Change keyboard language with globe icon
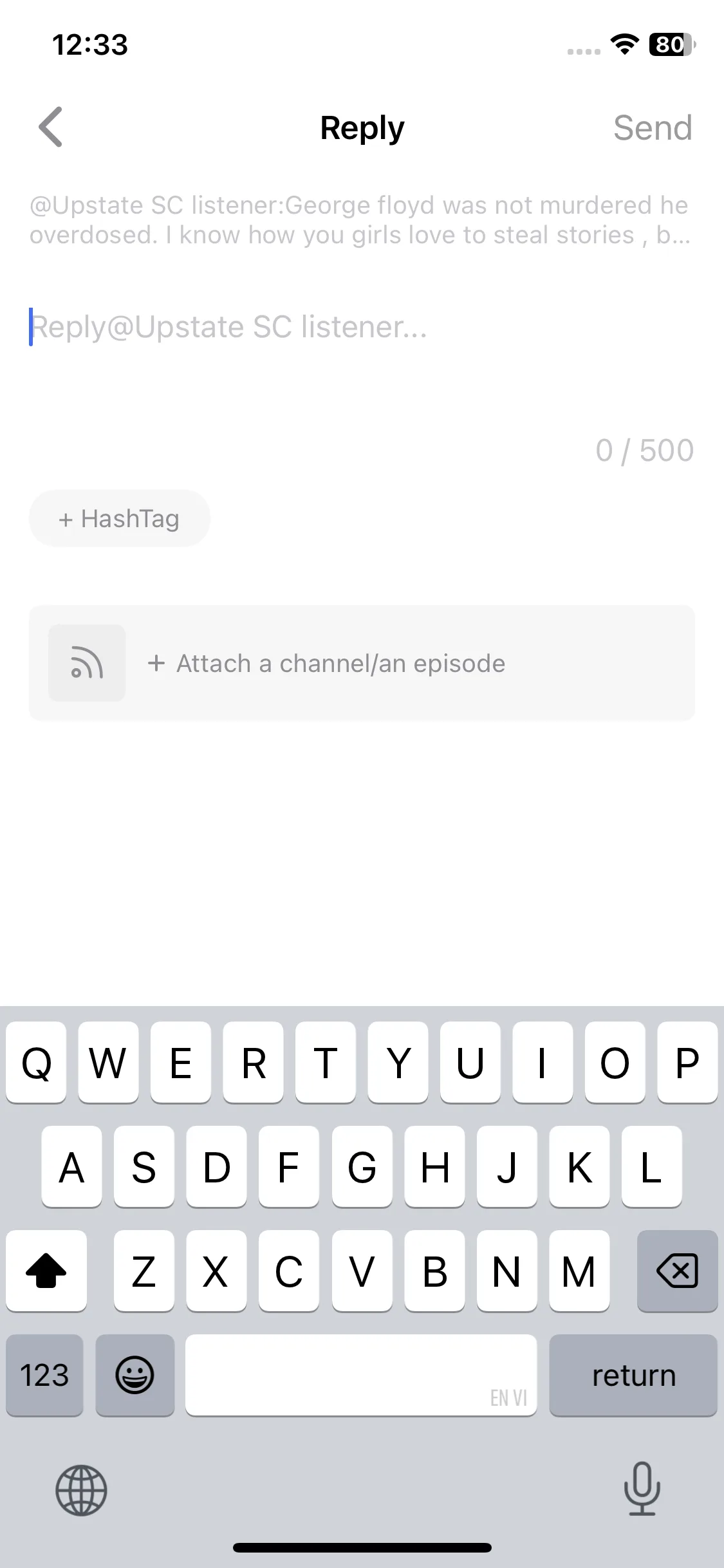 pyautogui.click(x=81, y=1489)
